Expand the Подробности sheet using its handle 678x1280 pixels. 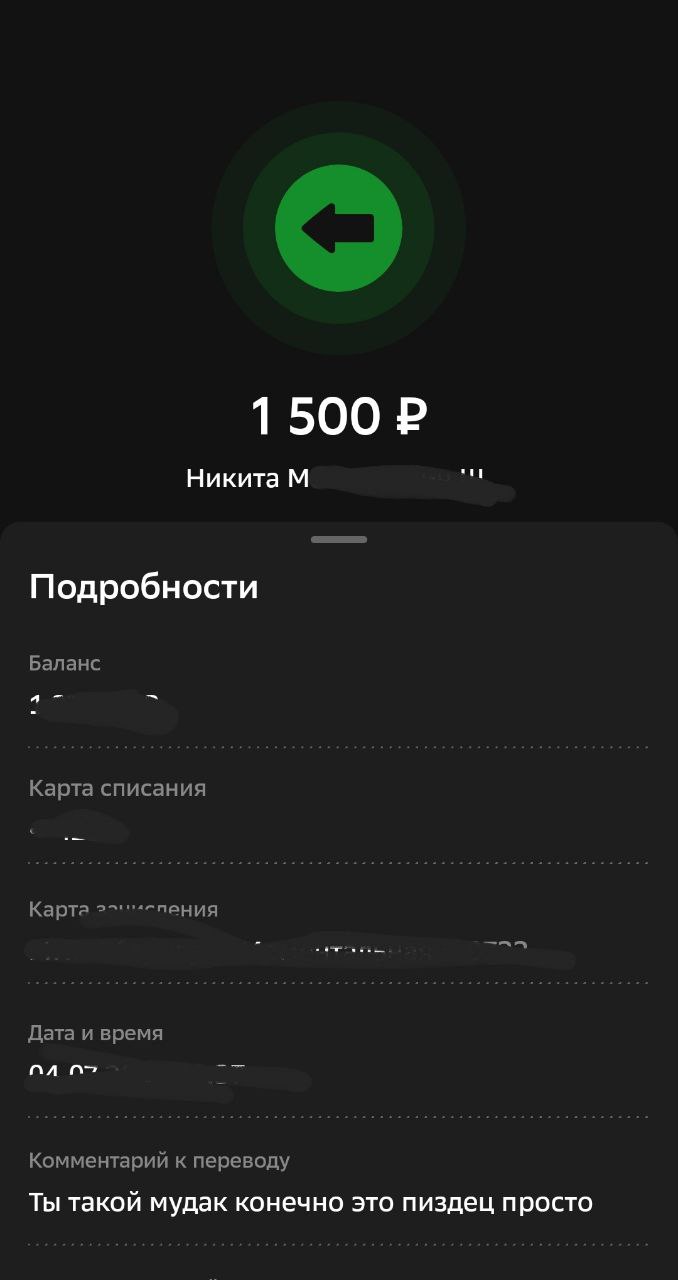tap(339, 540)
